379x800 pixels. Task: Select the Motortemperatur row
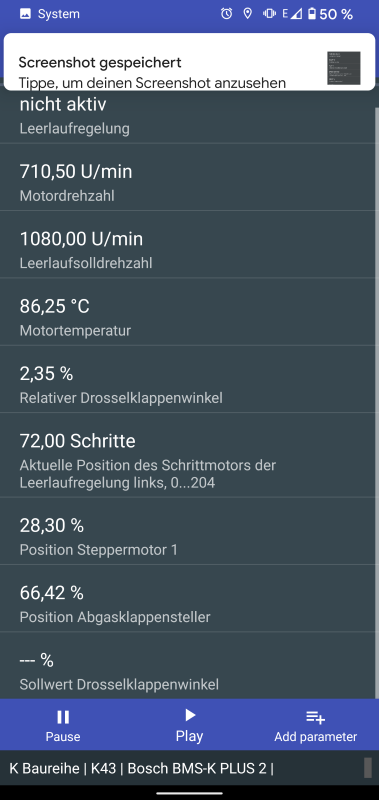189,312
